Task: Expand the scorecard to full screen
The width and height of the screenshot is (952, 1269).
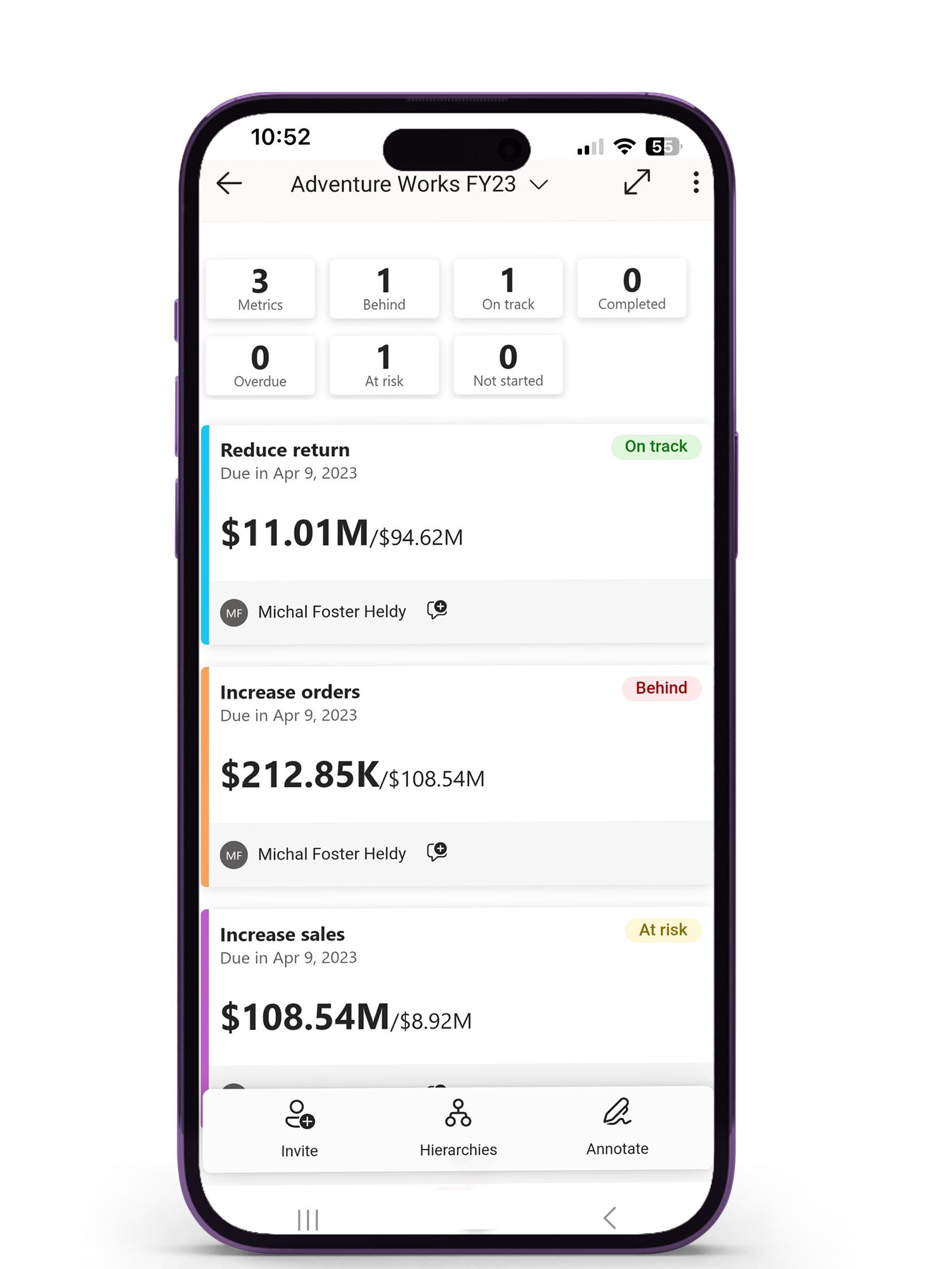Action: [x=636, y=183]
